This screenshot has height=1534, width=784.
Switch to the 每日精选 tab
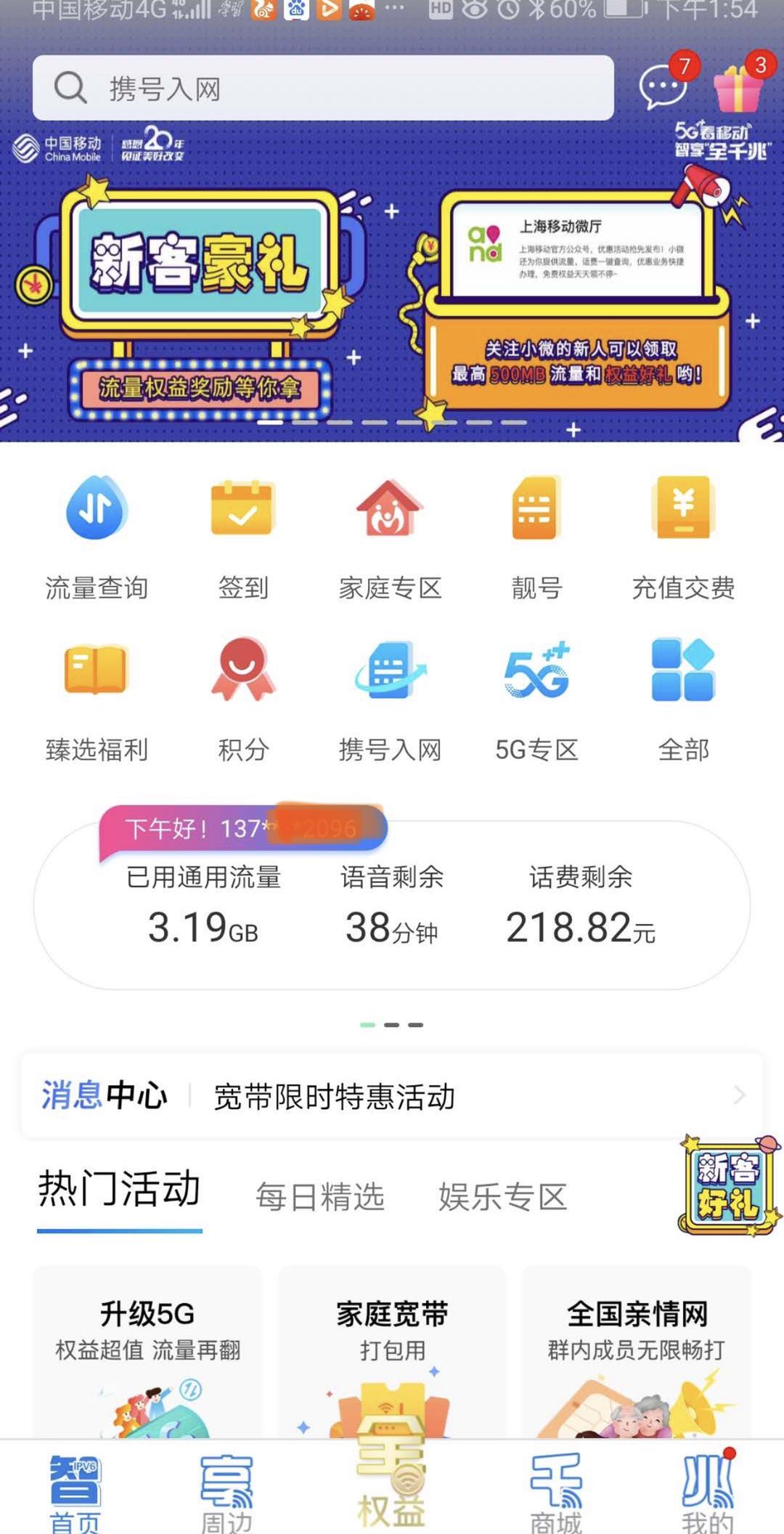tap(320, 1196)
